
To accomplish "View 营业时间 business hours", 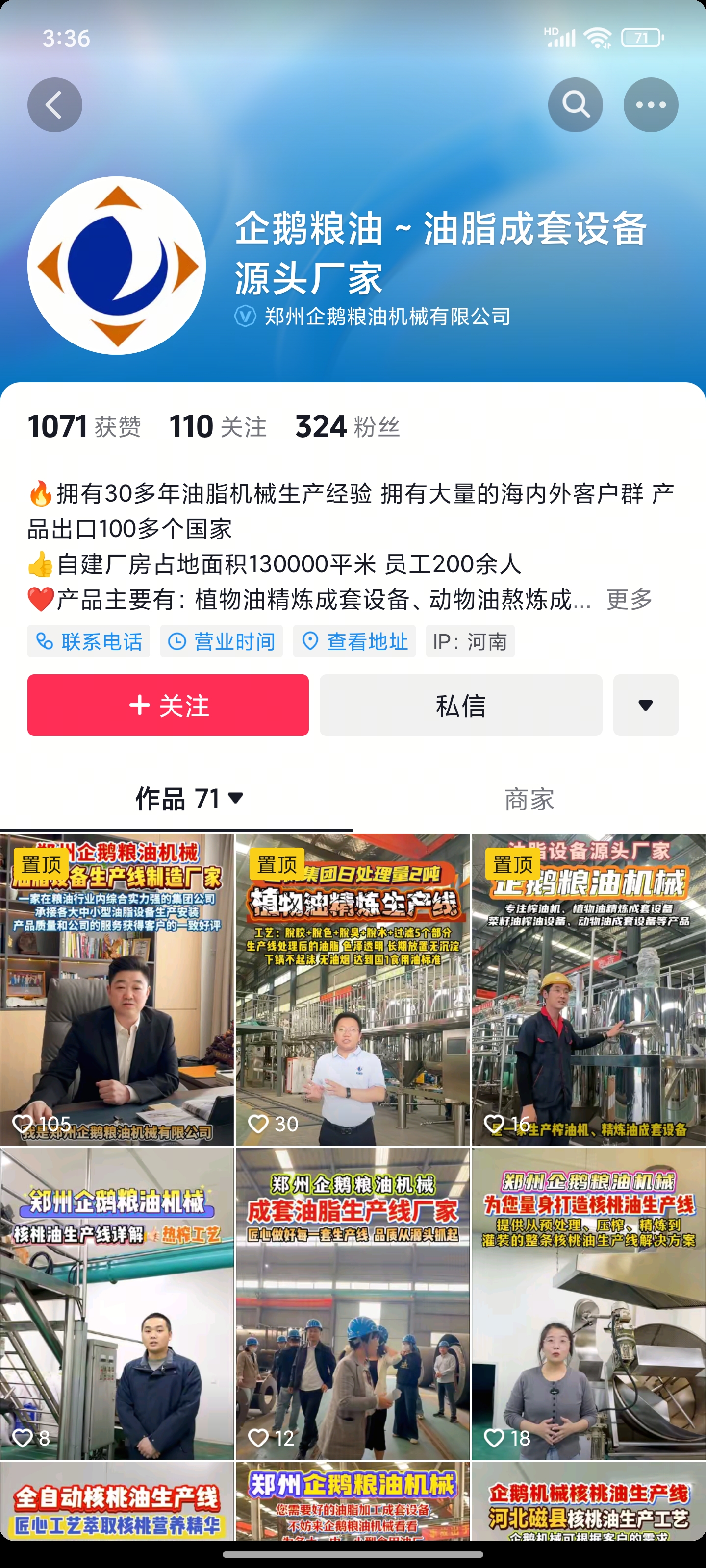I will (222, 641).
